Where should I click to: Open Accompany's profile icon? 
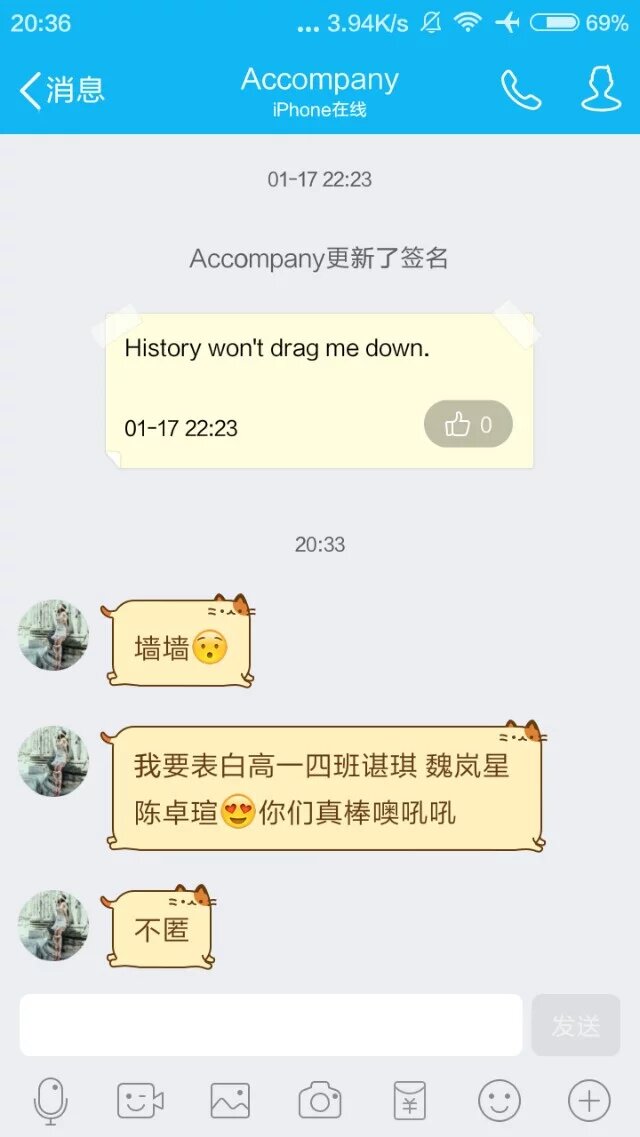click(x=601, y=91)
